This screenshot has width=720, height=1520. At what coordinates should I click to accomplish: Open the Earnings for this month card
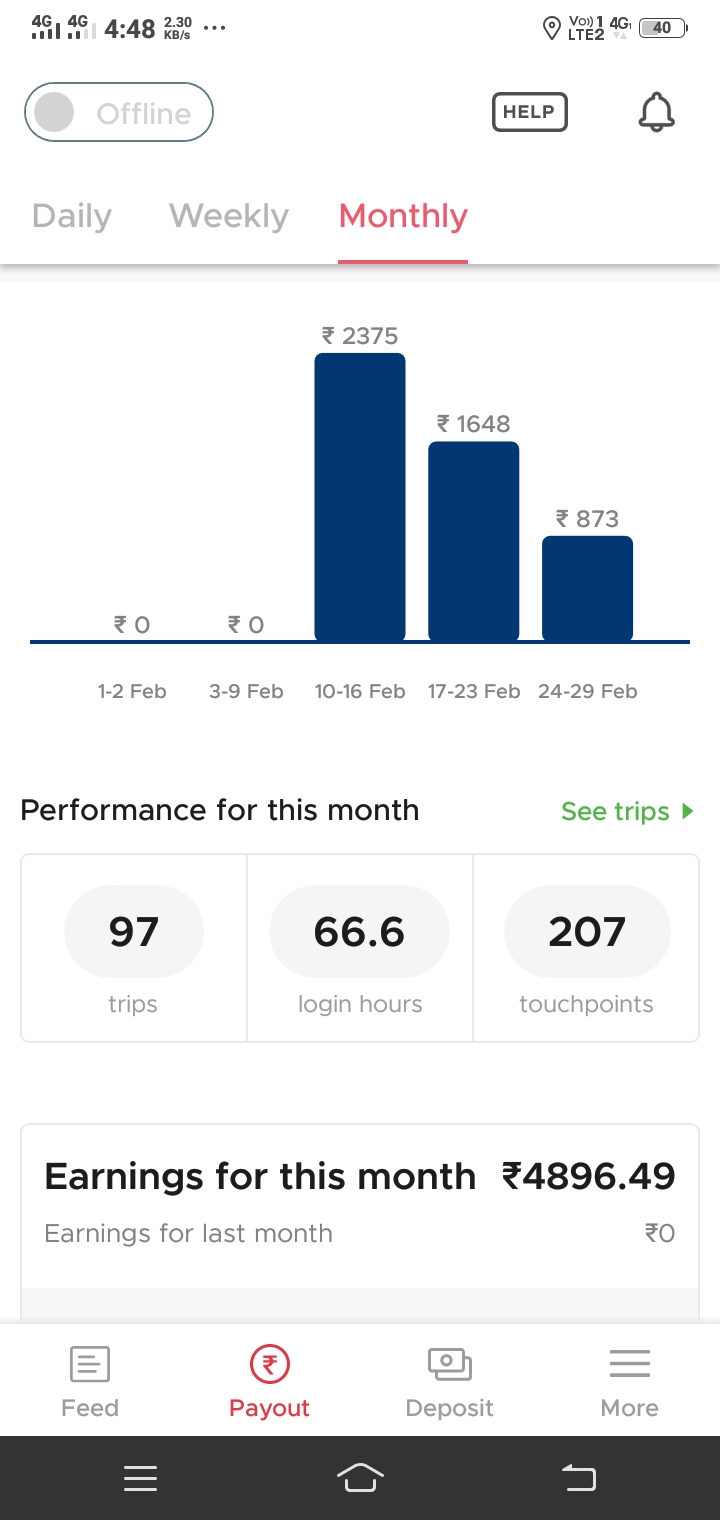360,1206
